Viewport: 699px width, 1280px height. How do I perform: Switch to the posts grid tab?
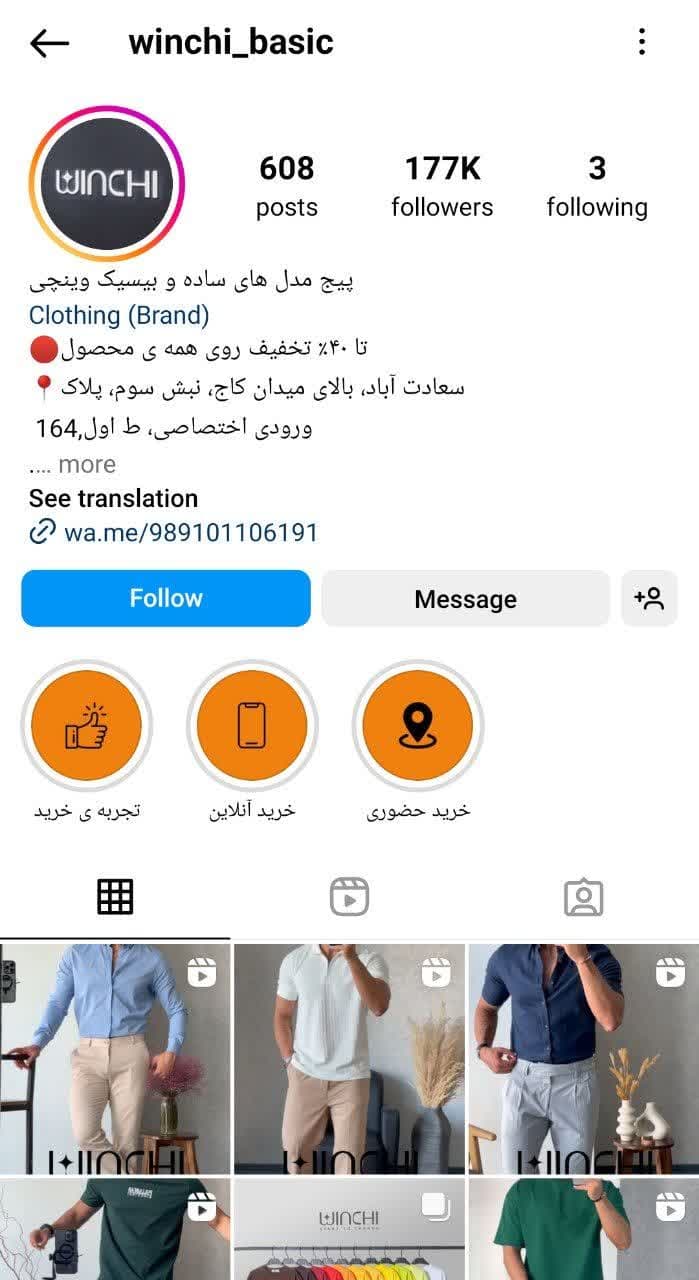115,897
